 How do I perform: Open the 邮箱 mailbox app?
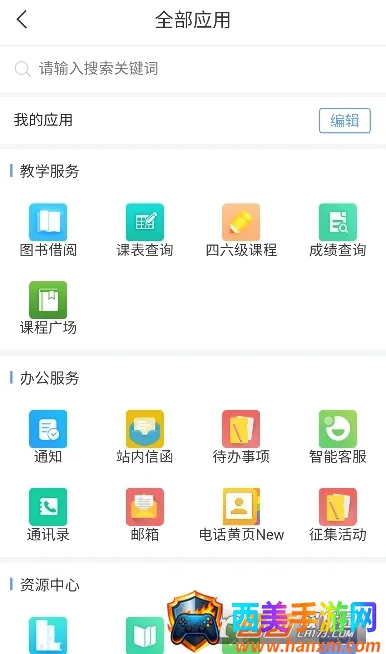(144, 515)
